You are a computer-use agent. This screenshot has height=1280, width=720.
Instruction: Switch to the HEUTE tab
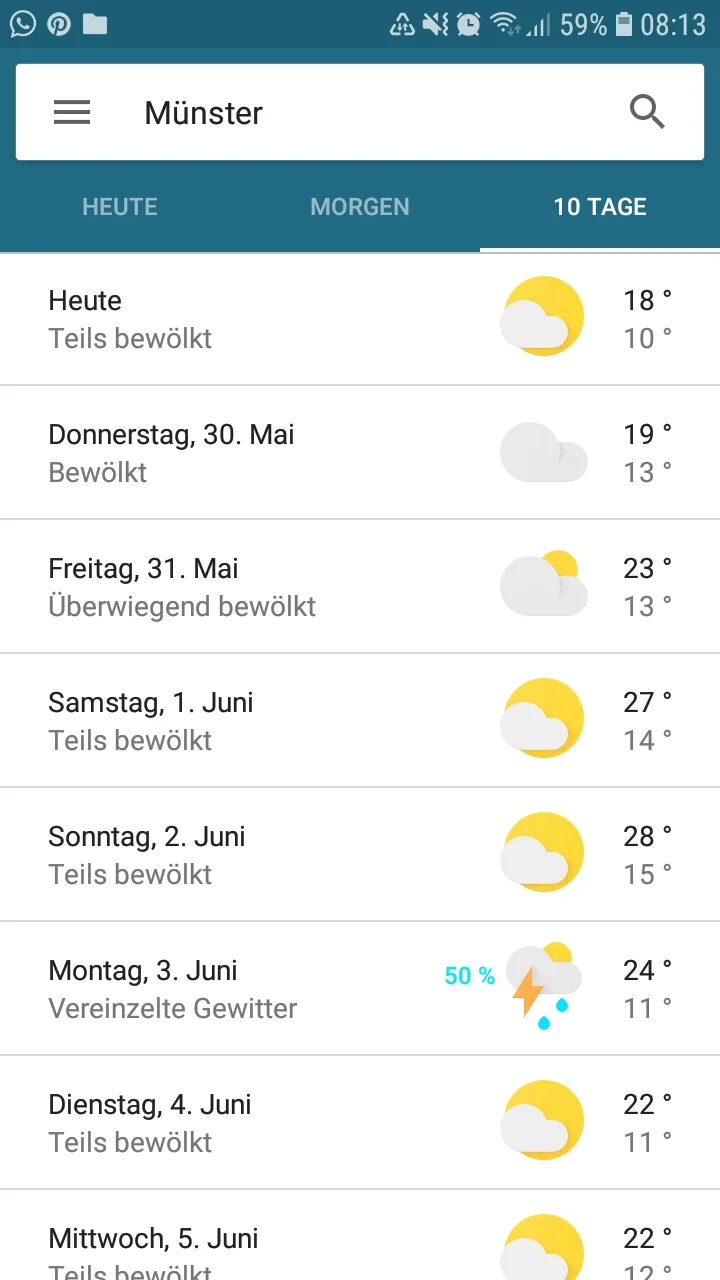coord(119,207)
